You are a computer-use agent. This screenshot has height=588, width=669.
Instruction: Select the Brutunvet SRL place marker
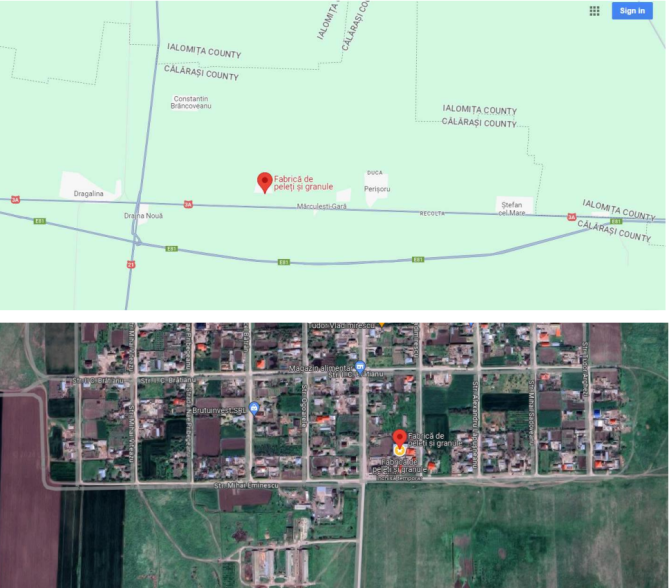click(255, 408)
